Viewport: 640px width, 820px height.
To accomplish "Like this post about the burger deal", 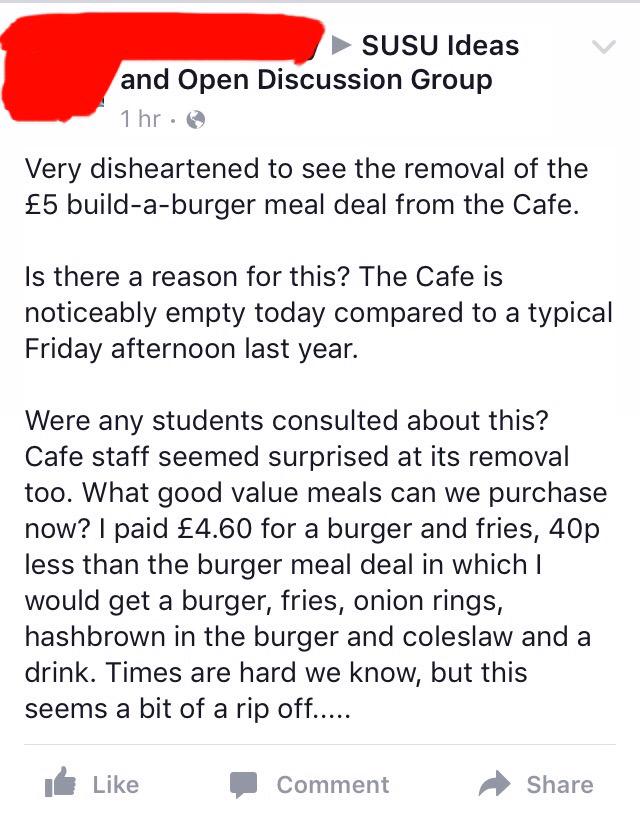I will click(x=92, y=784).
